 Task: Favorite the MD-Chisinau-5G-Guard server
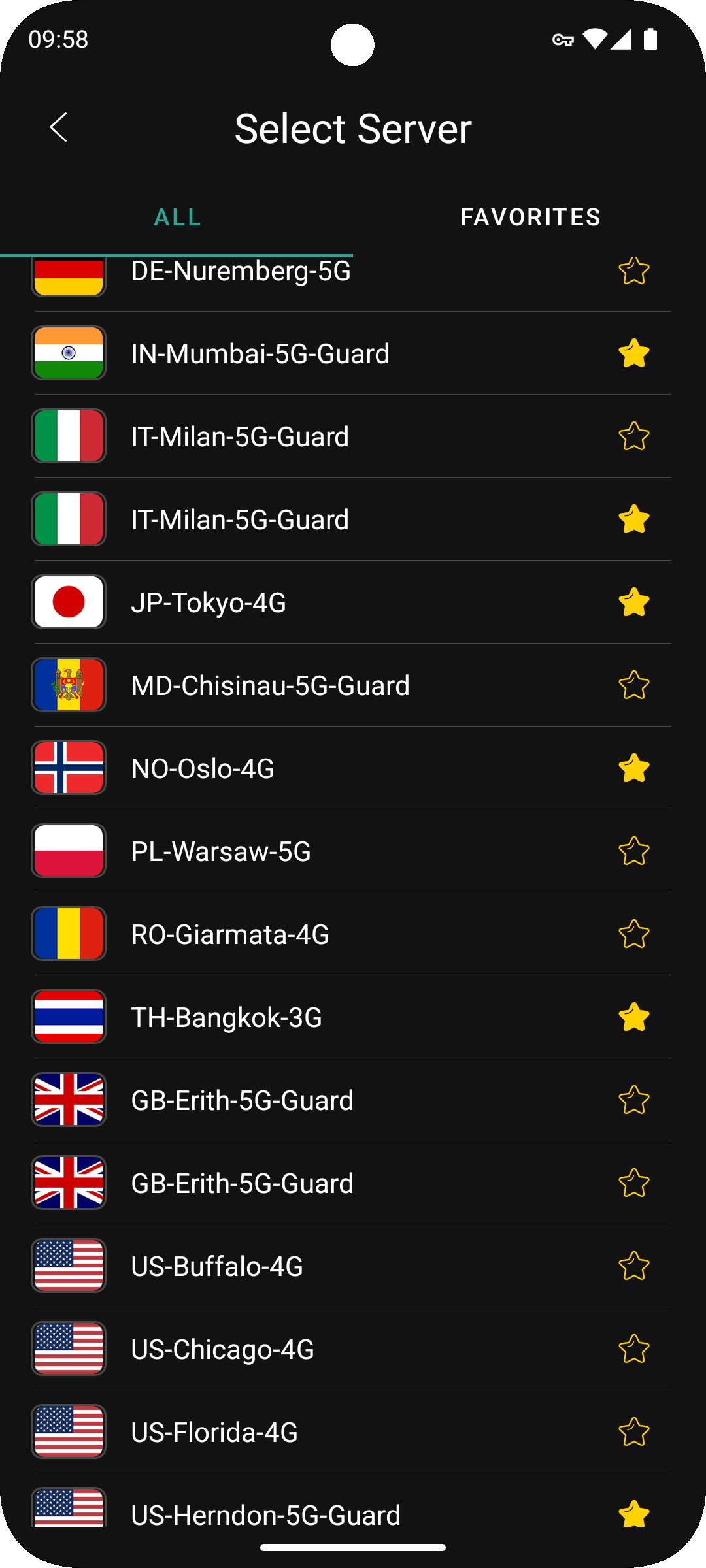(634, 685)
